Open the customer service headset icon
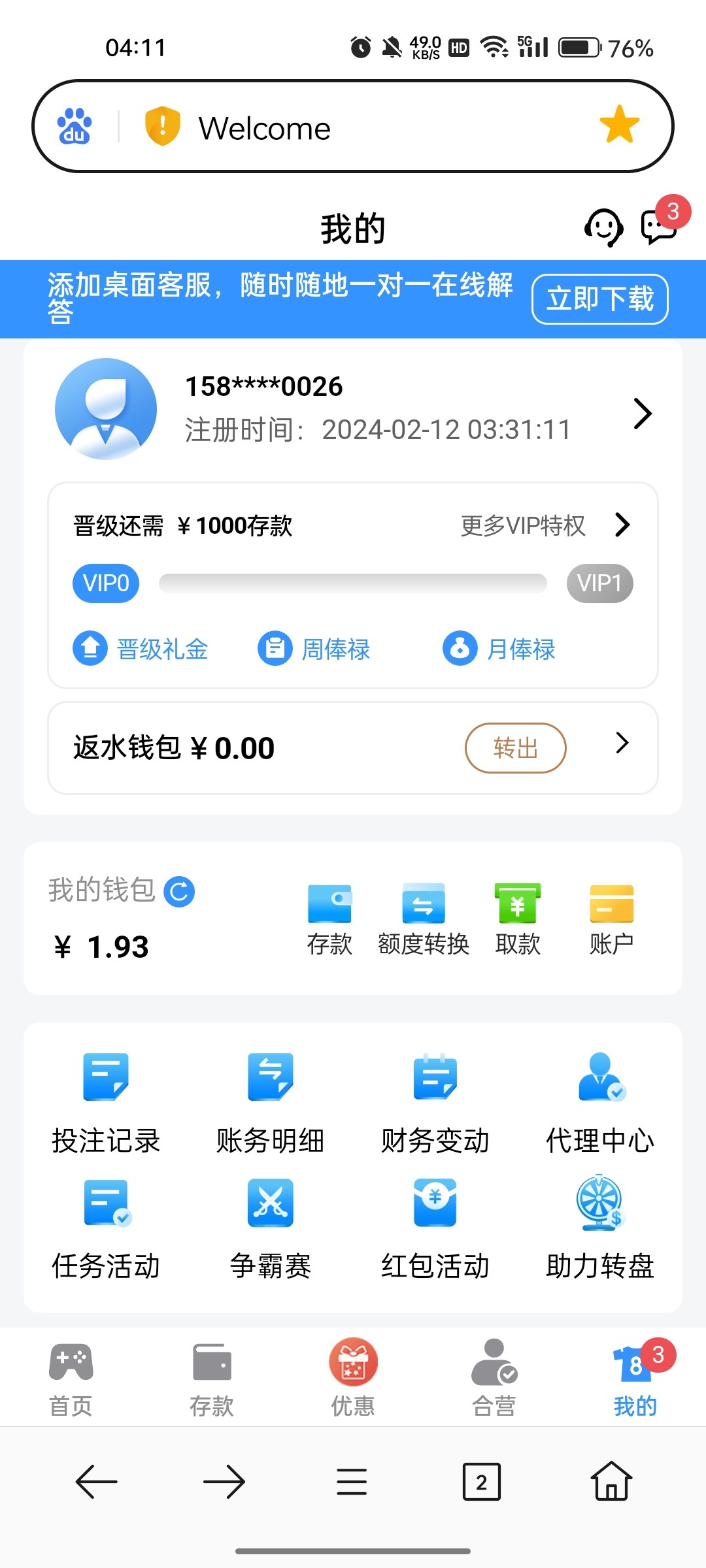 [603, 228]
